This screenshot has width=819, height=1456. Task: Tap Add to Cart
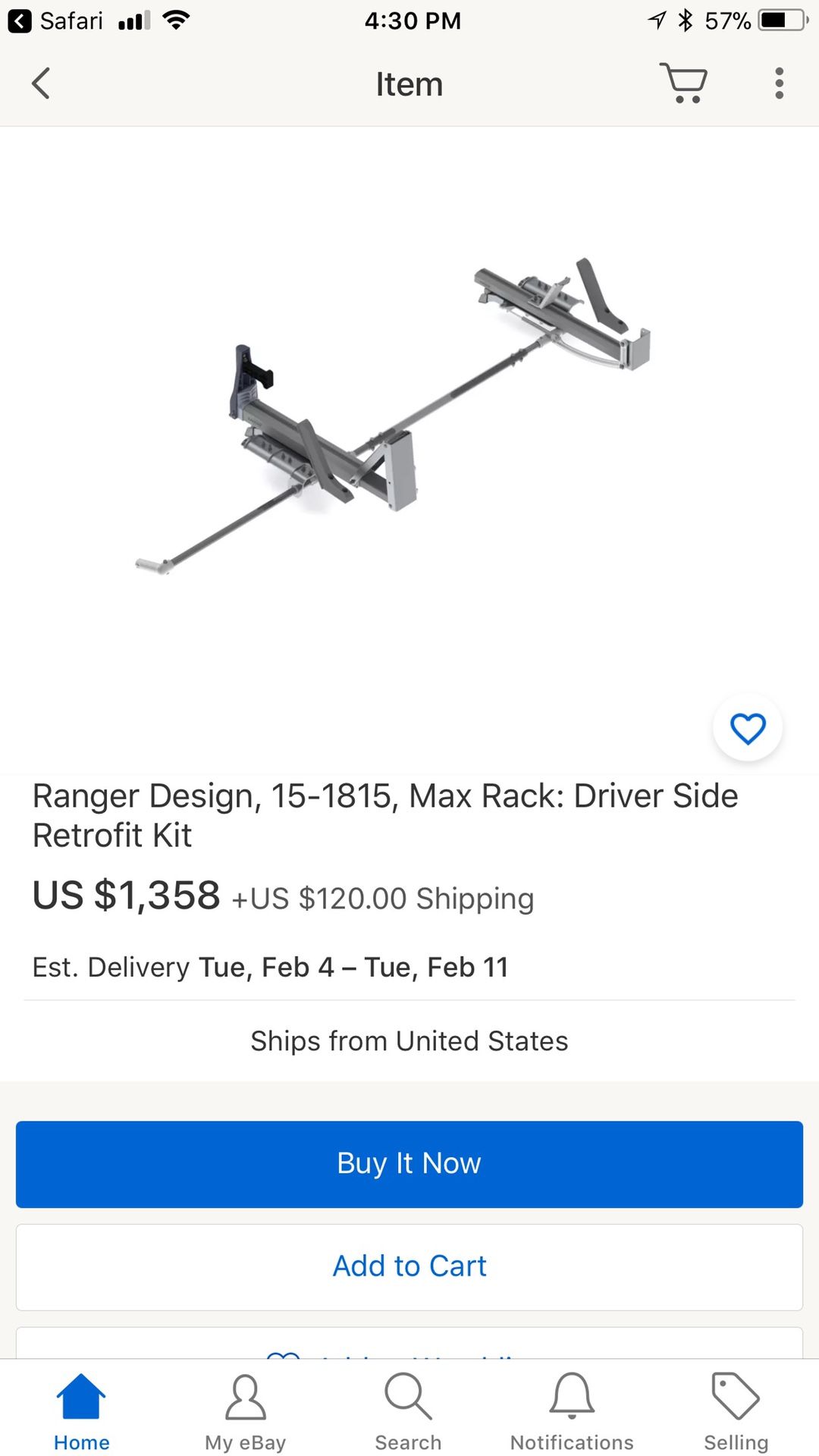409,1265
